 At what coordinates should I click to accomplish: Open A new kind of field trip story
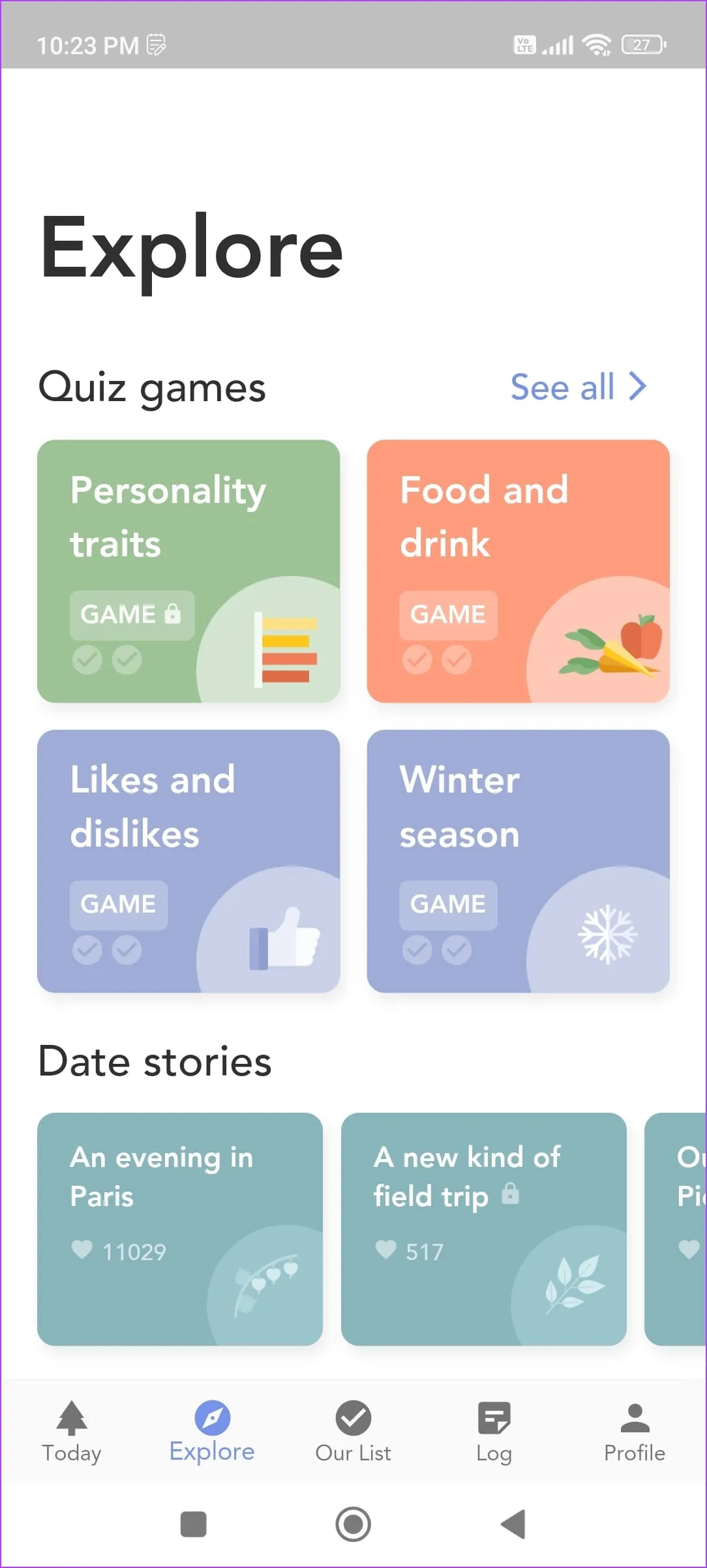[x=483, y=1229]
